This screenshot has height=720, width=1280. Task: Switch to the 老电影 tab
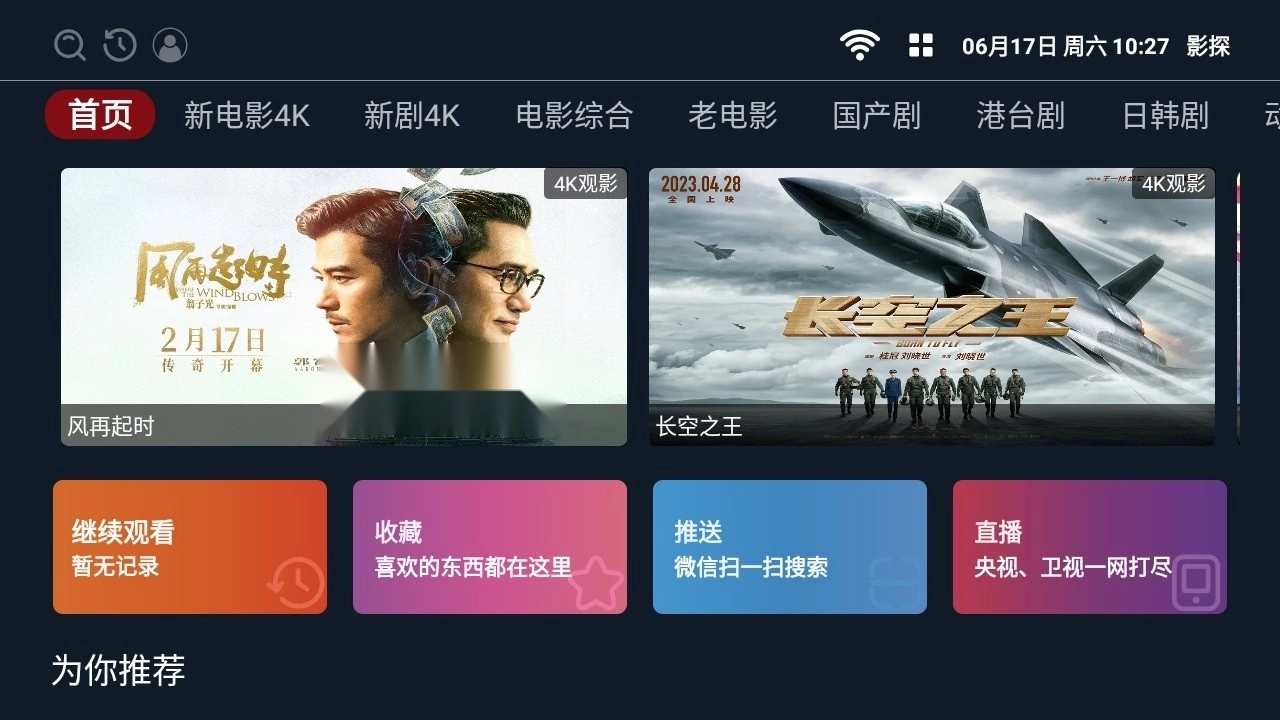pos(732,115)
